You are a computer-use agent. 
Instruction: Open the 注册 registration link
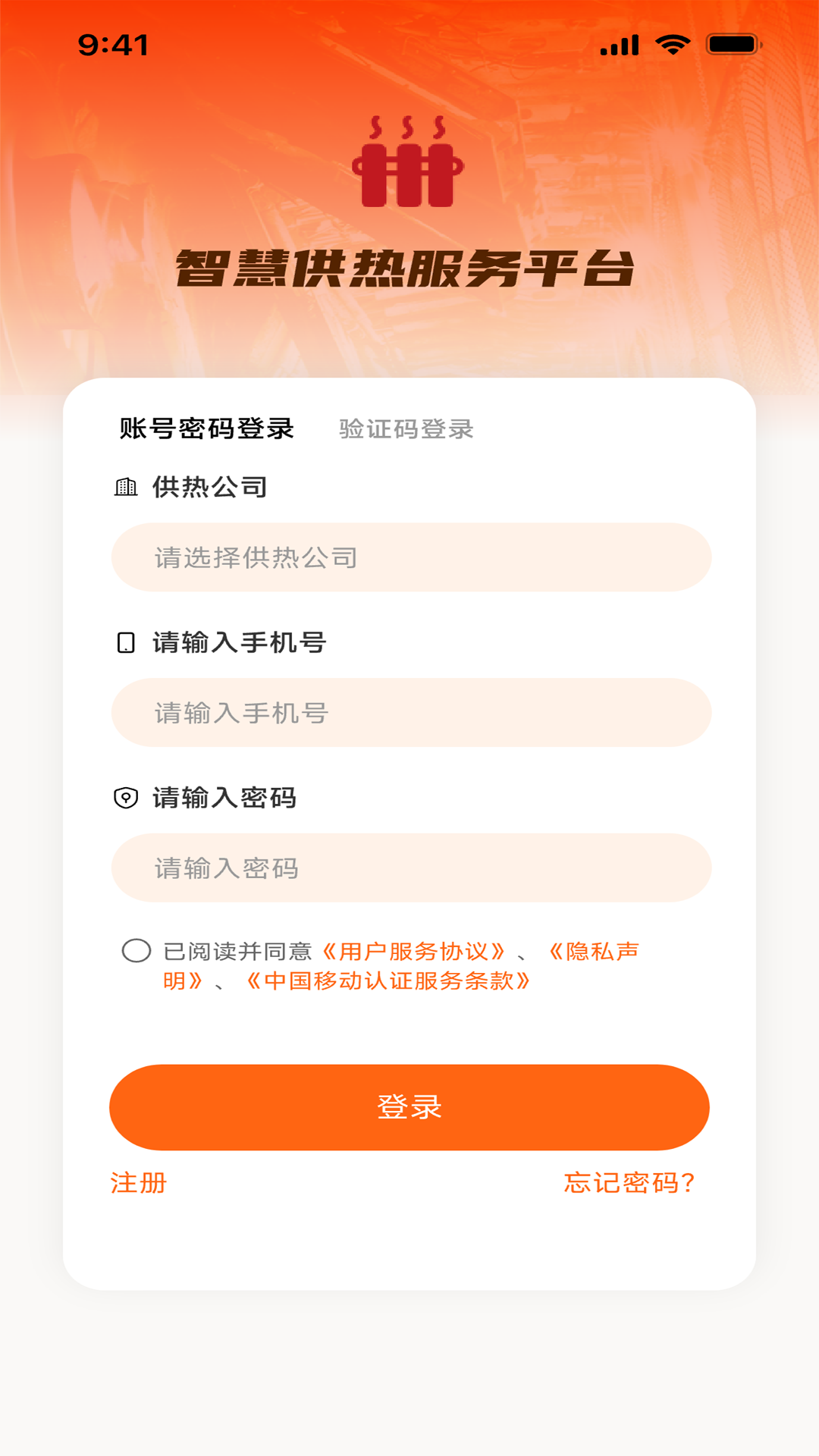click(x=140, y=1182)
